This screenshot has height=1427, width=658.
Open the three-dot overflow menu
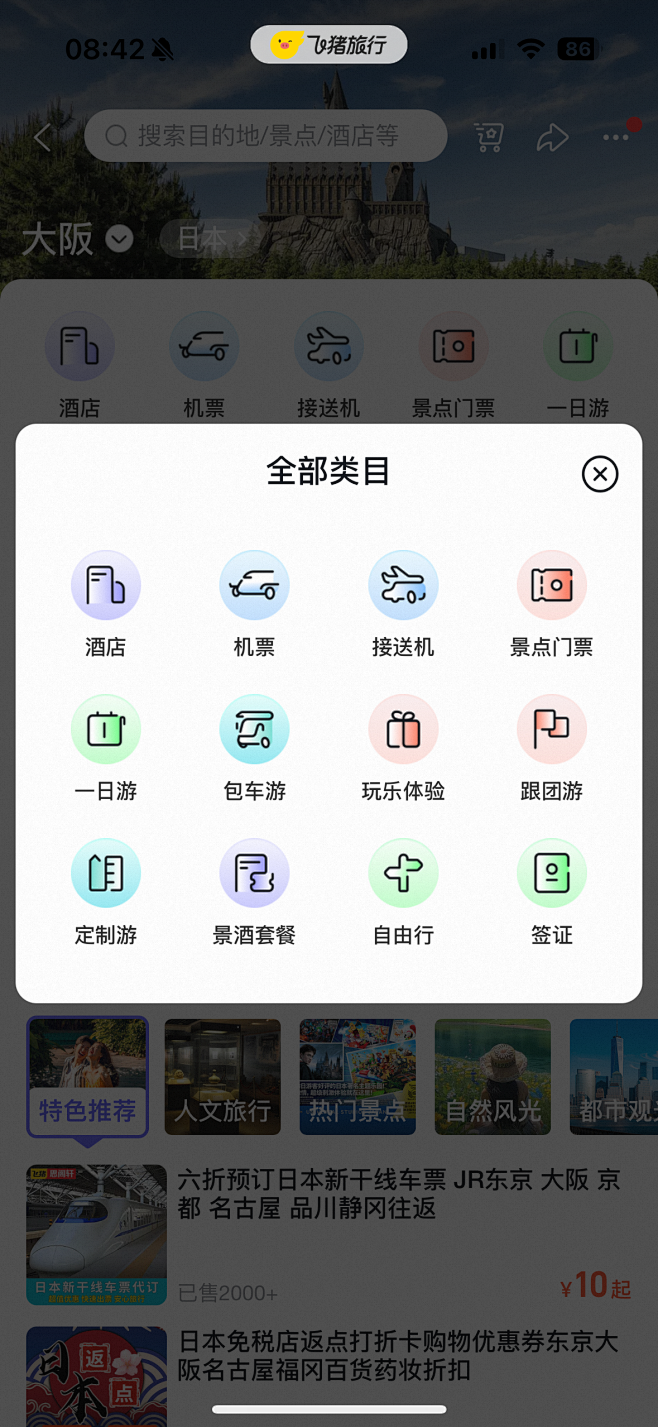616,137
